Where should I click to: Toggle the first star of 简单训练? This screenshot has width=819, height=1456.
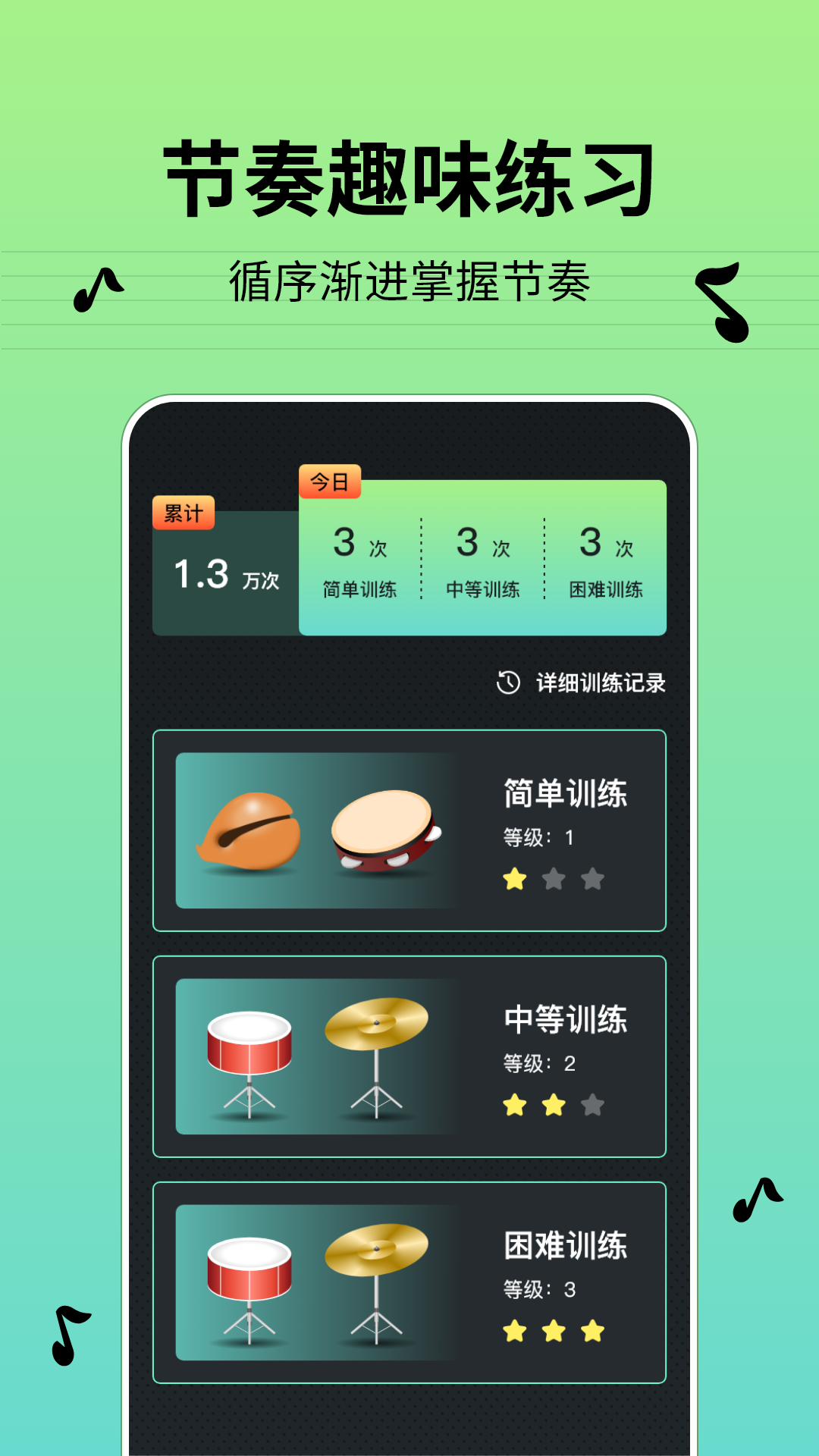(516, 877)
